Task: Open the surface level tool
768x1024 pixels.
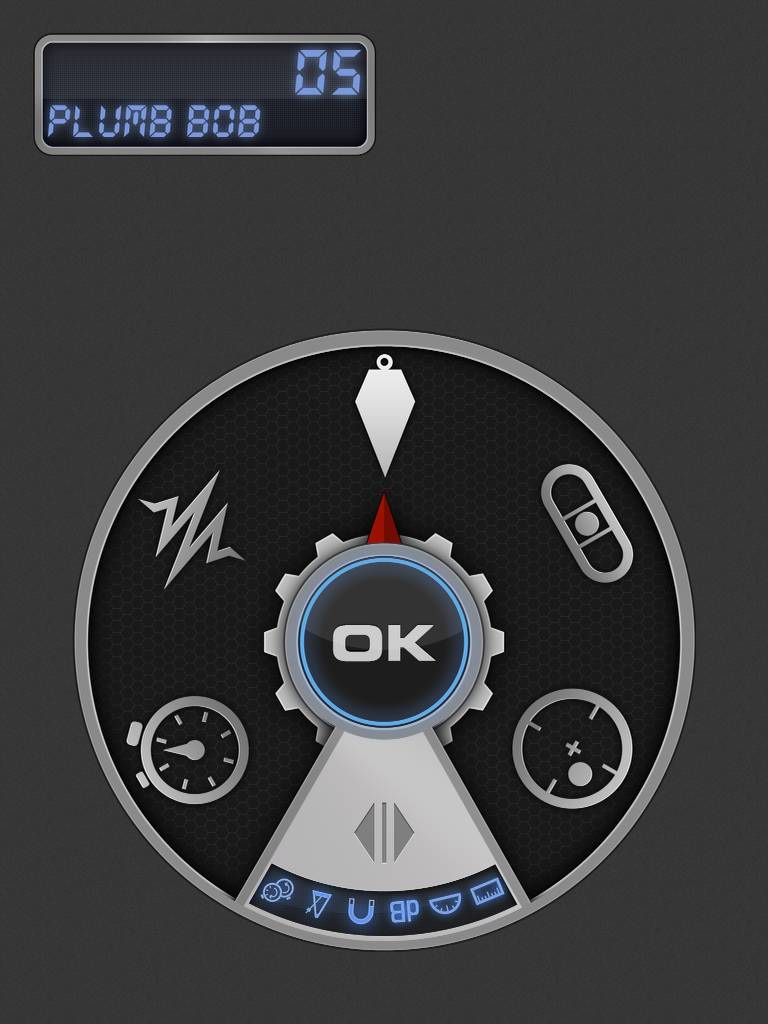Action: 573,748
